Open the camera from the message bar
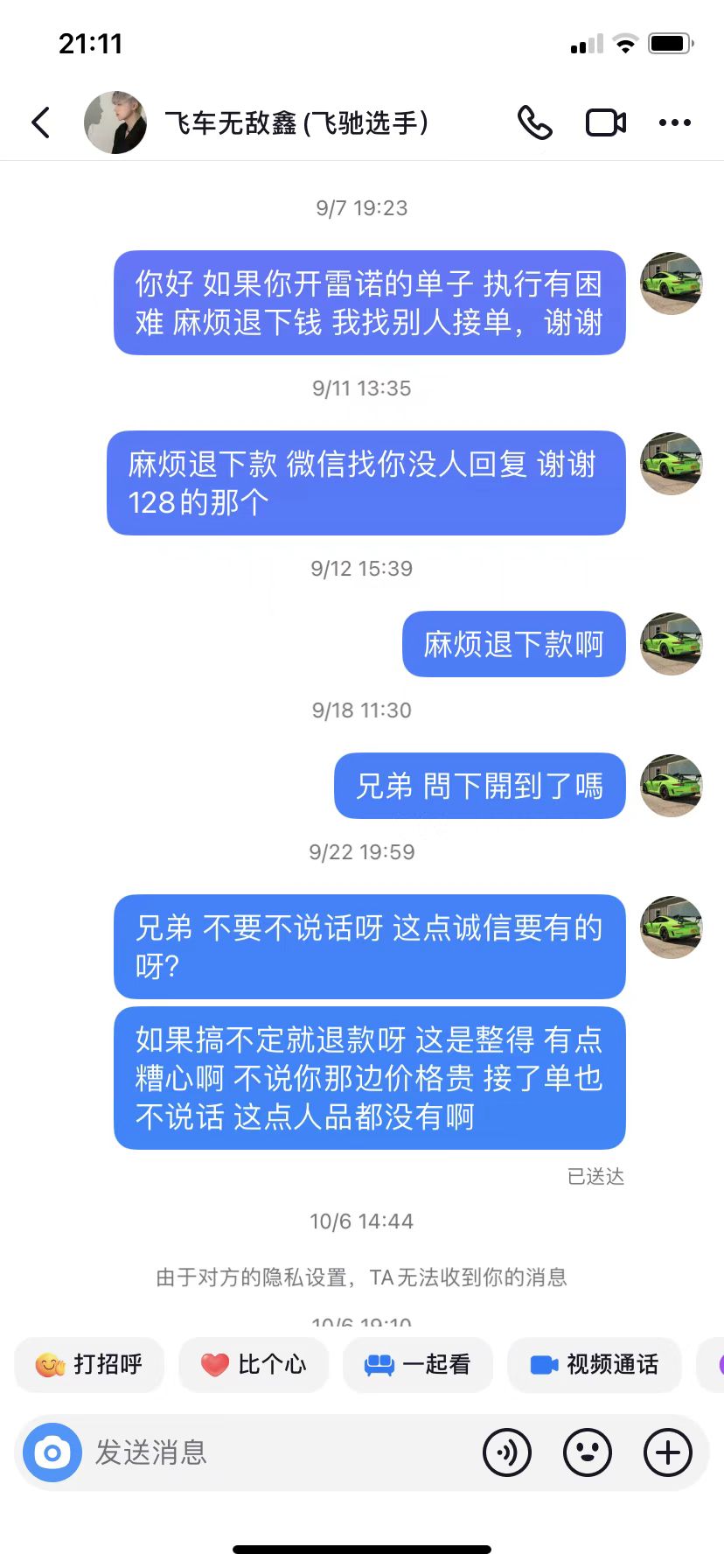 click(52, 1453)
